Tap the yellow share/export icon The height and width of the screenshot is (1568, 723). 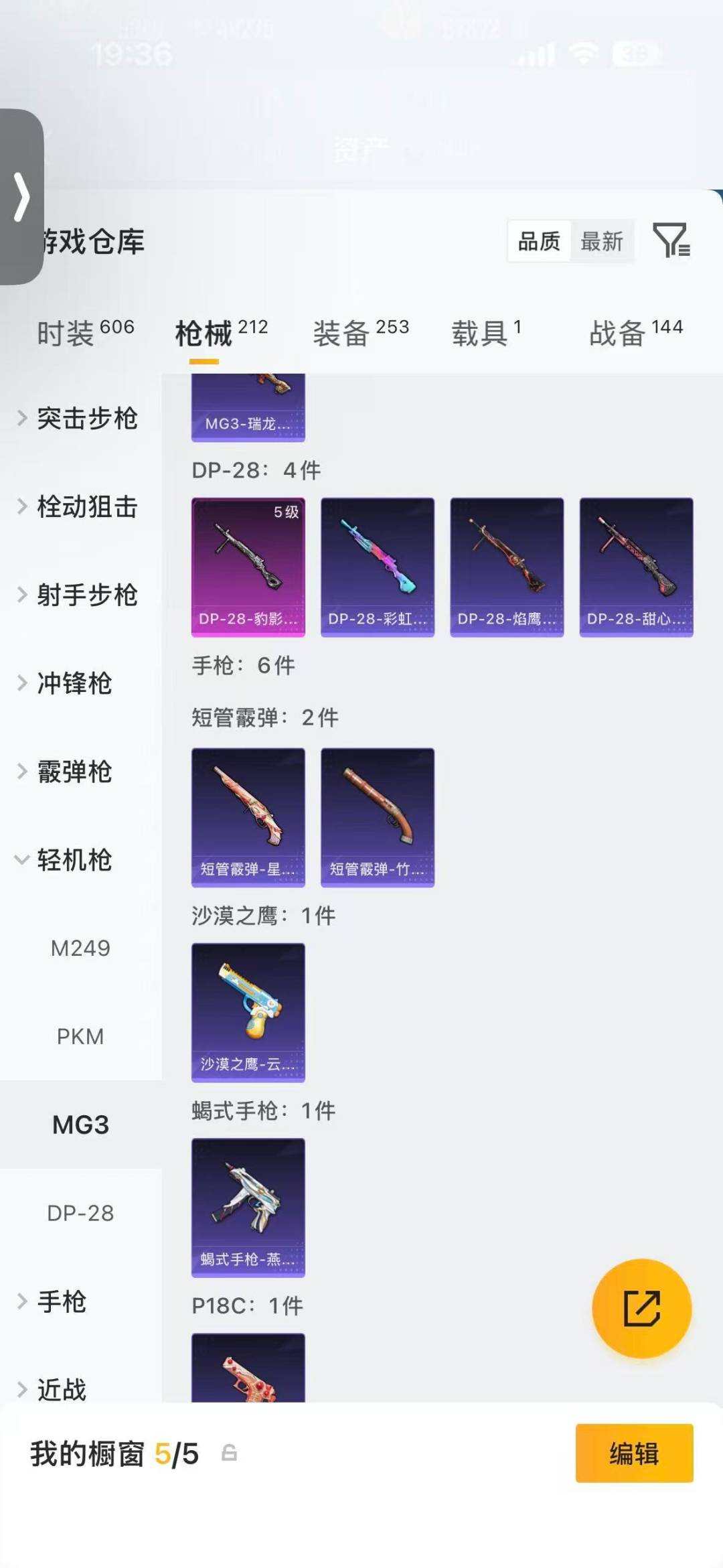point(641,1309)
